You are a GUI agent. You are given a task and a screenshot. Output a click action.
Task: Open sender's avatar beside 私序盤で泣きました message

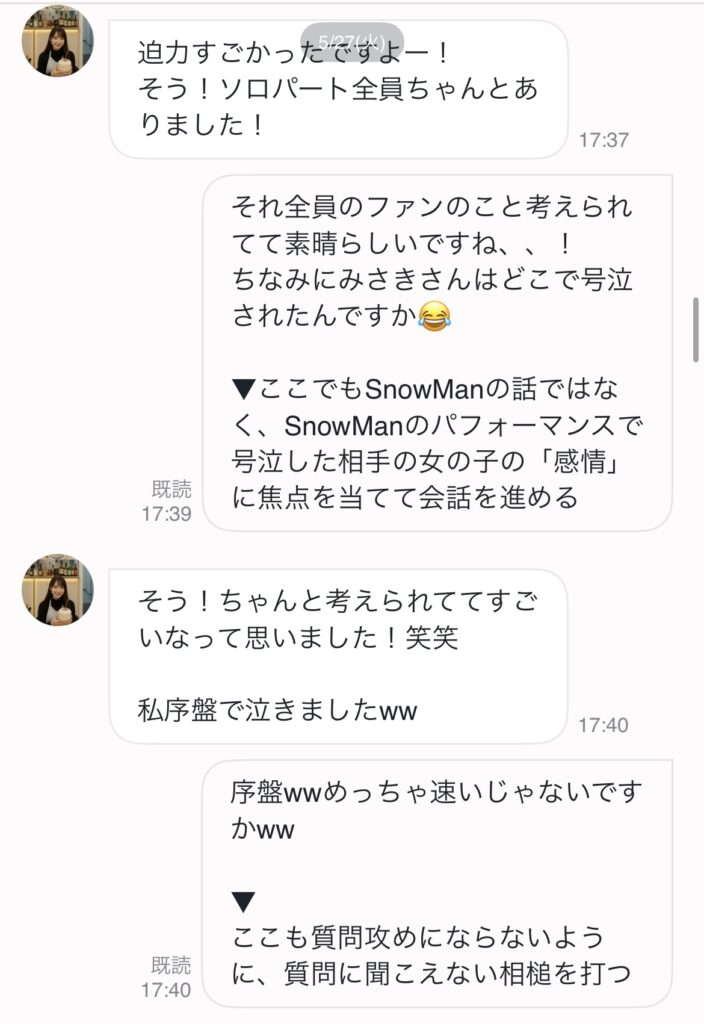tap(57, 591)
